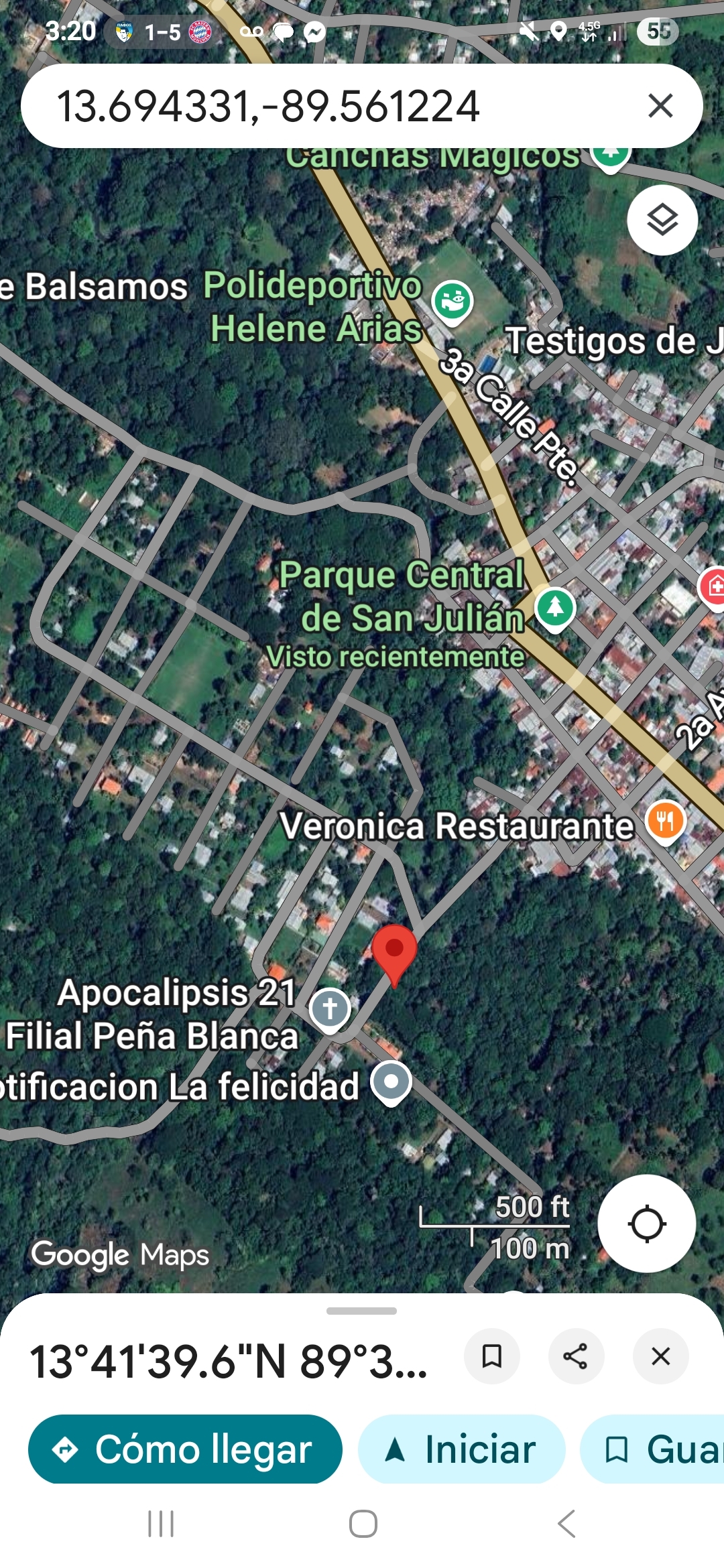Open recent apps from navigation bar

[x=161, y=1524]
